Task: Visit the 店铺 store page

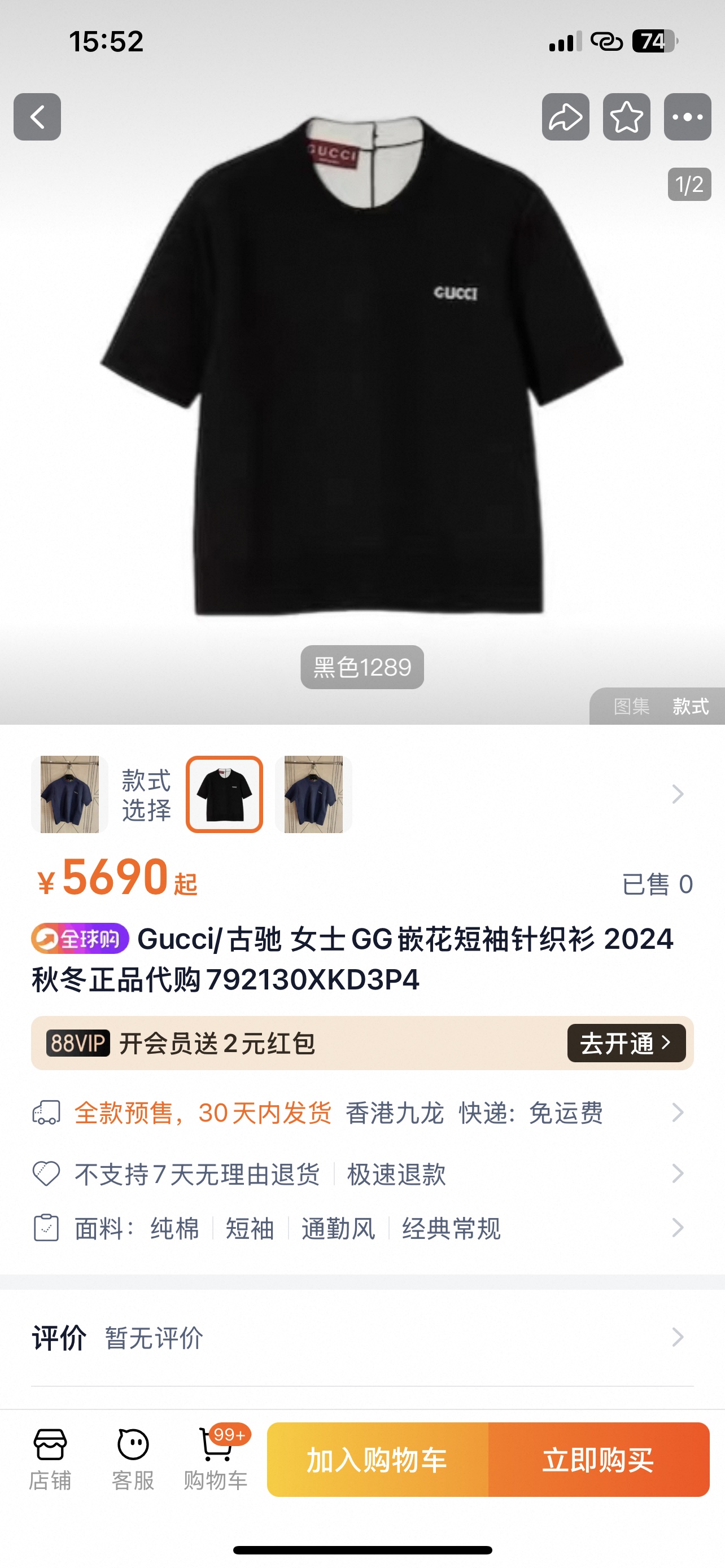Action: tap(50, 1459)
